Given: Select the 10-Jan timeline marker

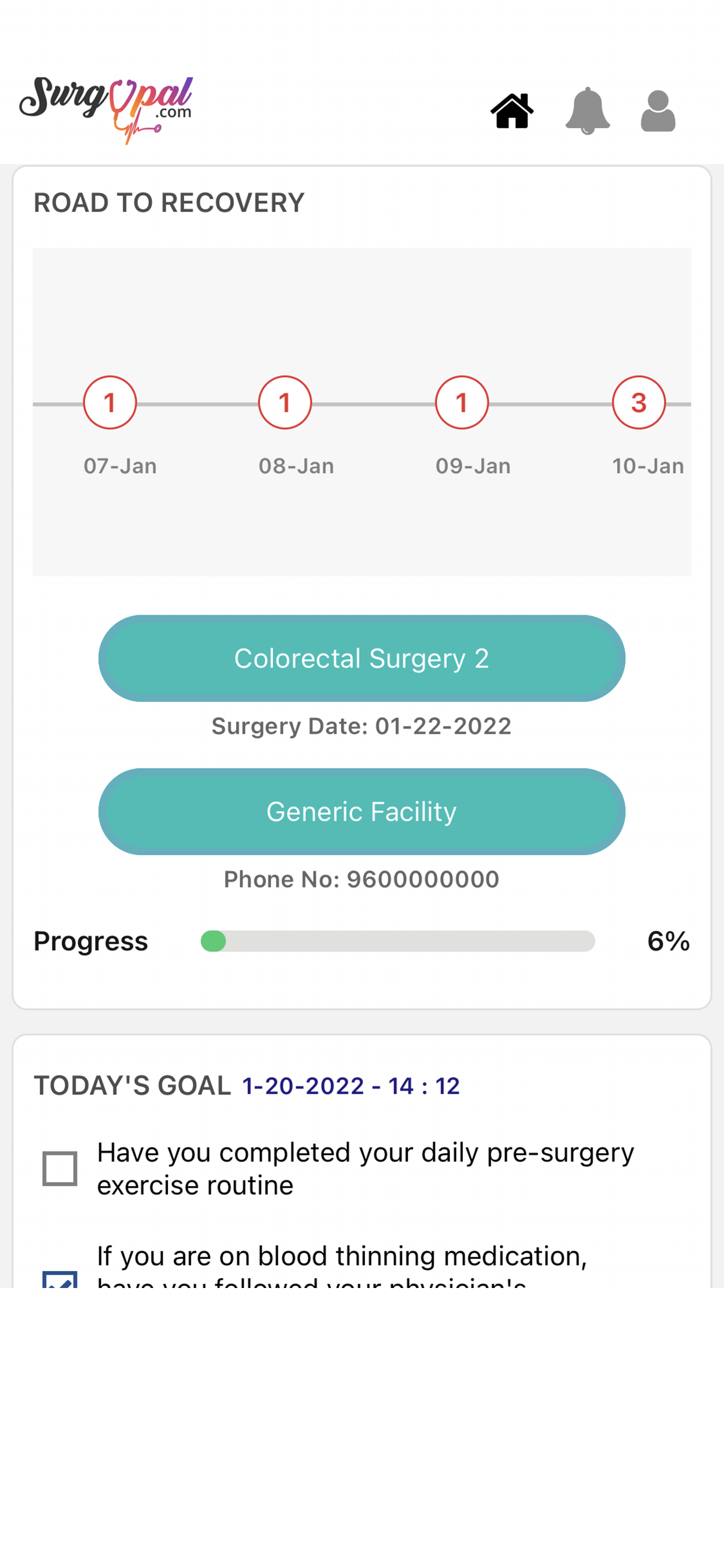Looking at the screenshot, I should tap(639, 402).
